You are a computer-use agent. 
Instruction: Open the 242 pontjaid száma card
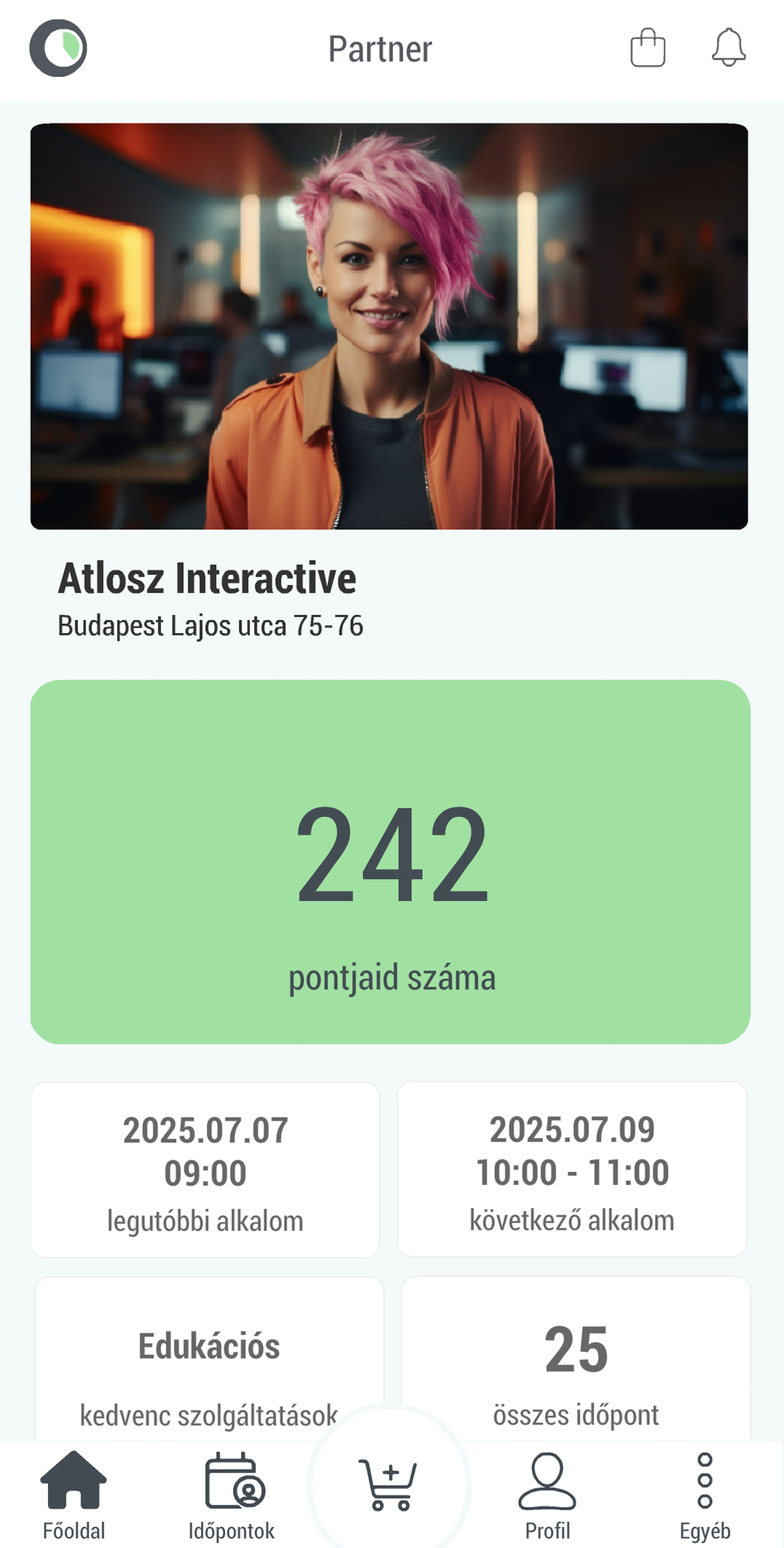point(391,862)
